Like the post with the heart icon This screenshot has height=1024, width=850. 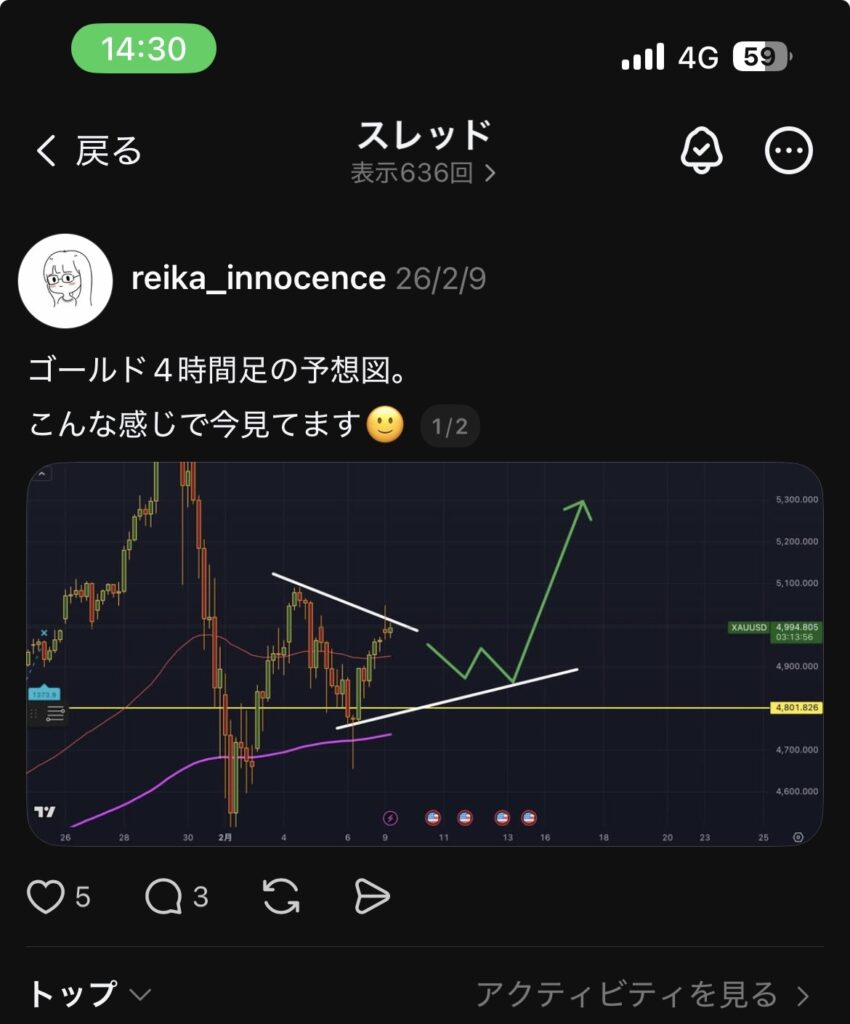pos(46,897)
